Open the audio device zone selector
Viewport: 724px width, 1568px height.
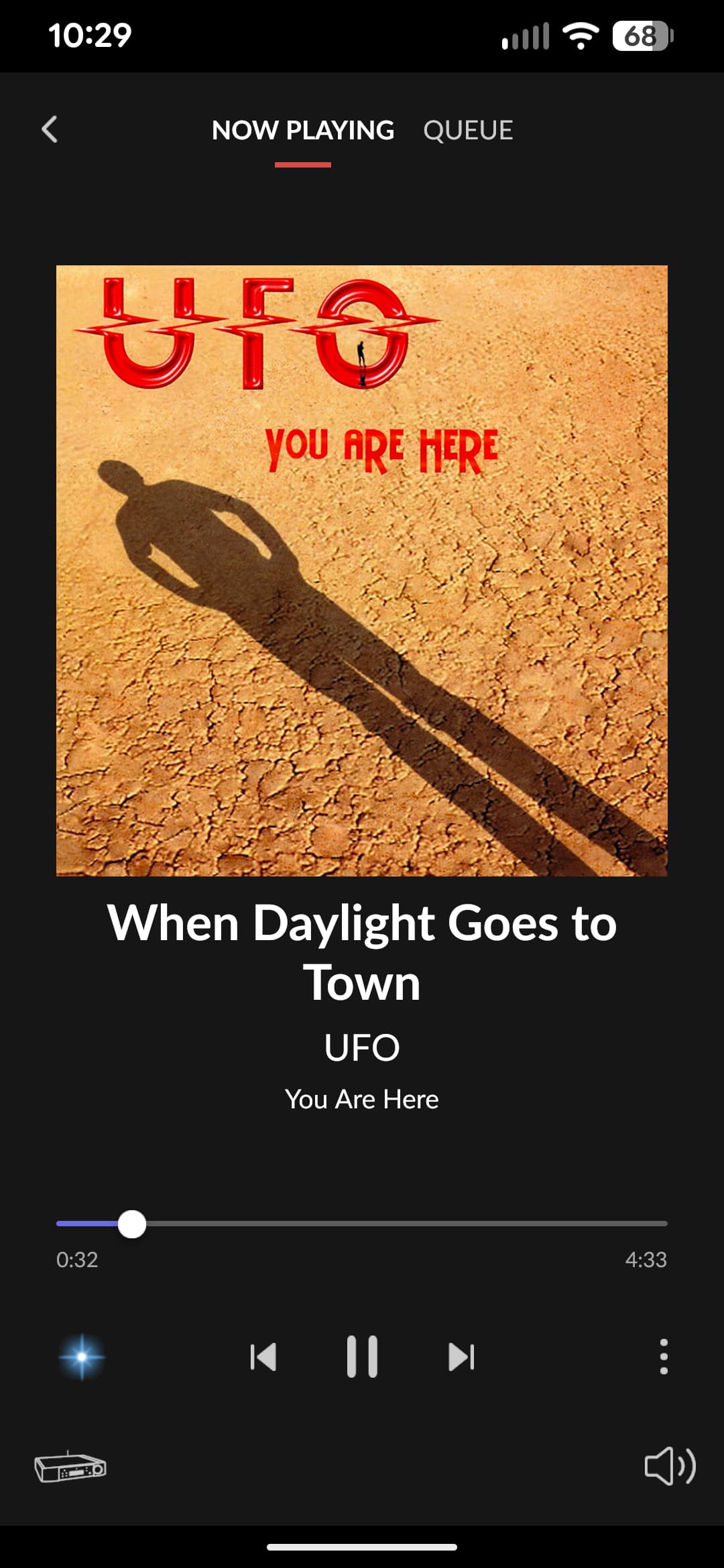[x=70, y=1467]
